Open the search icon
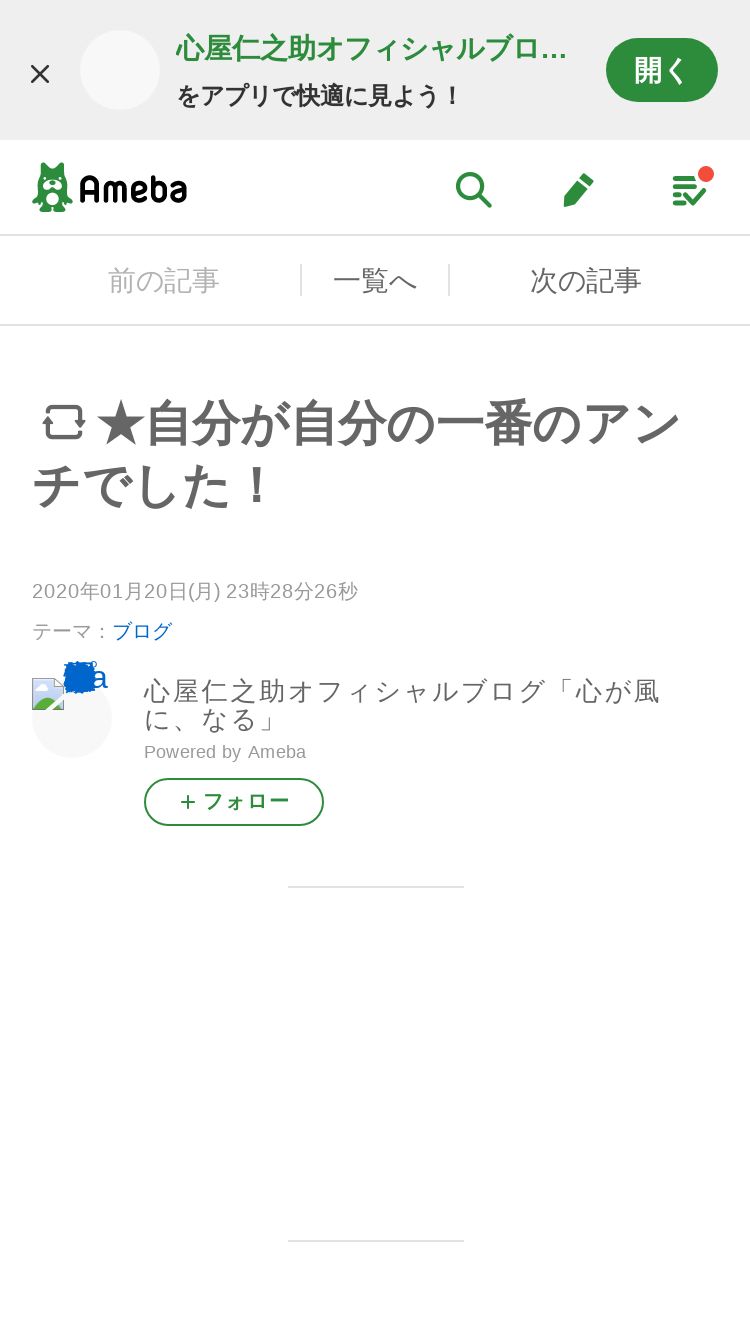The height and width of the screenshot is (1334, 750). (x=473, y=188)
